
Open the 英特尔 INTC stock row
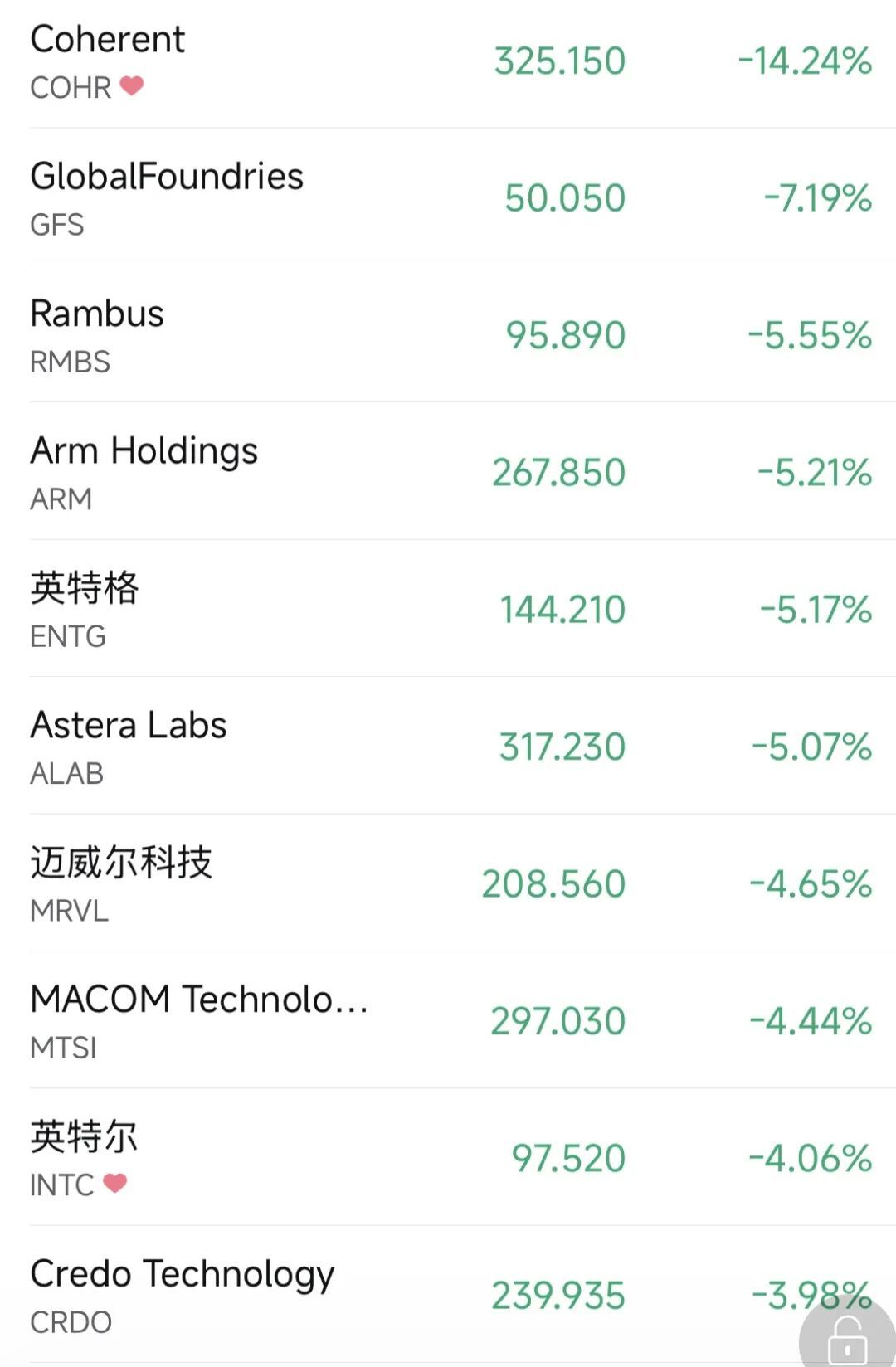[x=448, y=1157]
